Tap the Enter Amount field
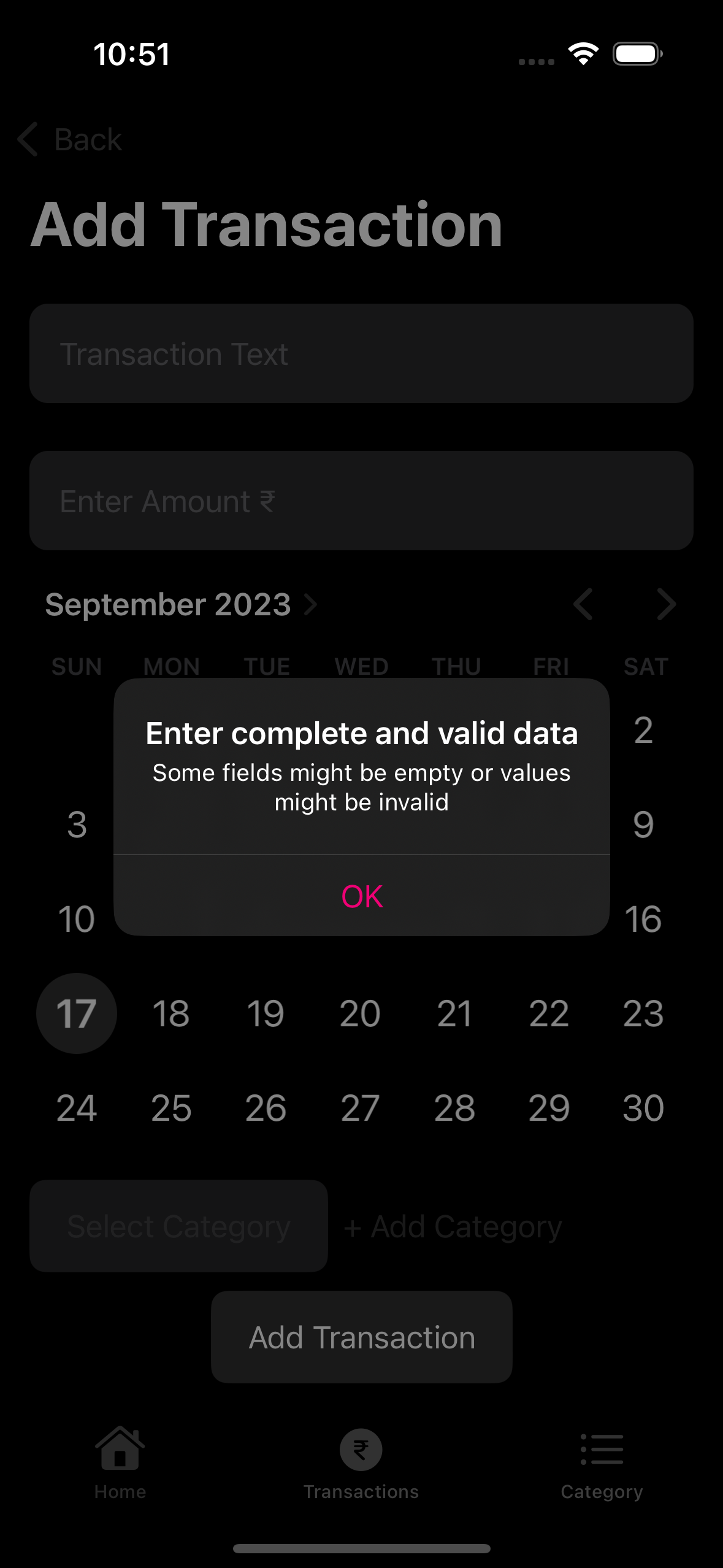This screenshot has height=1568, width=723. [x=361, y=501]
